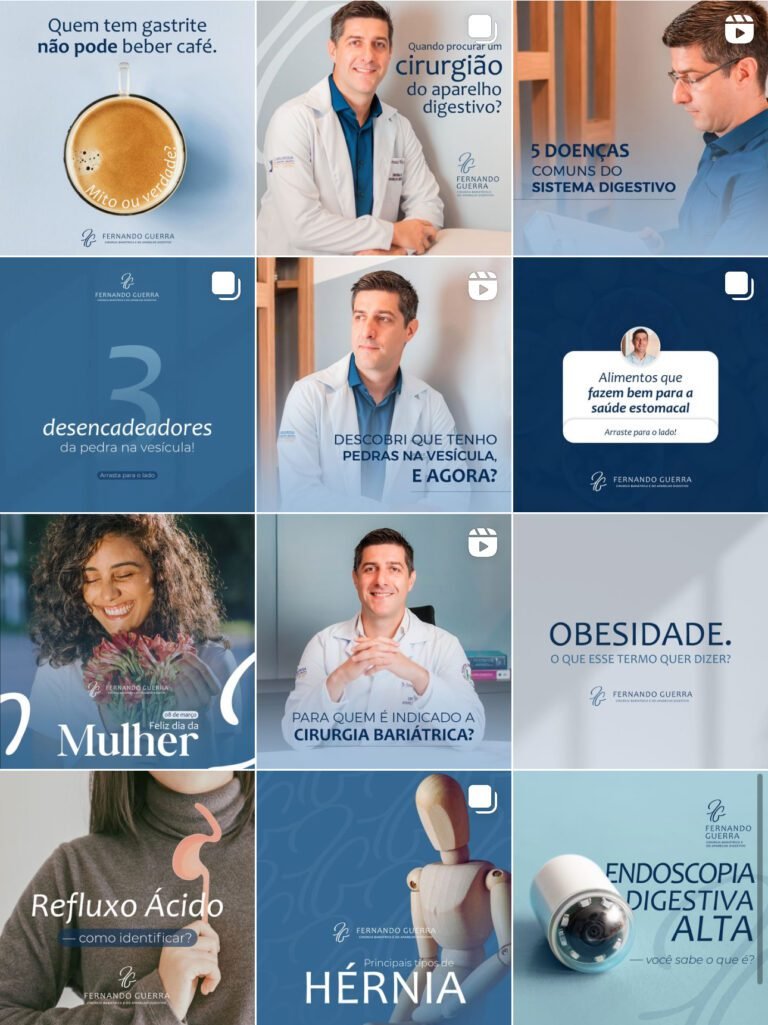768x1025 pixels.
Task: View the 'Feliz dia da Mulher' post
Action: (x=127, y=641)
